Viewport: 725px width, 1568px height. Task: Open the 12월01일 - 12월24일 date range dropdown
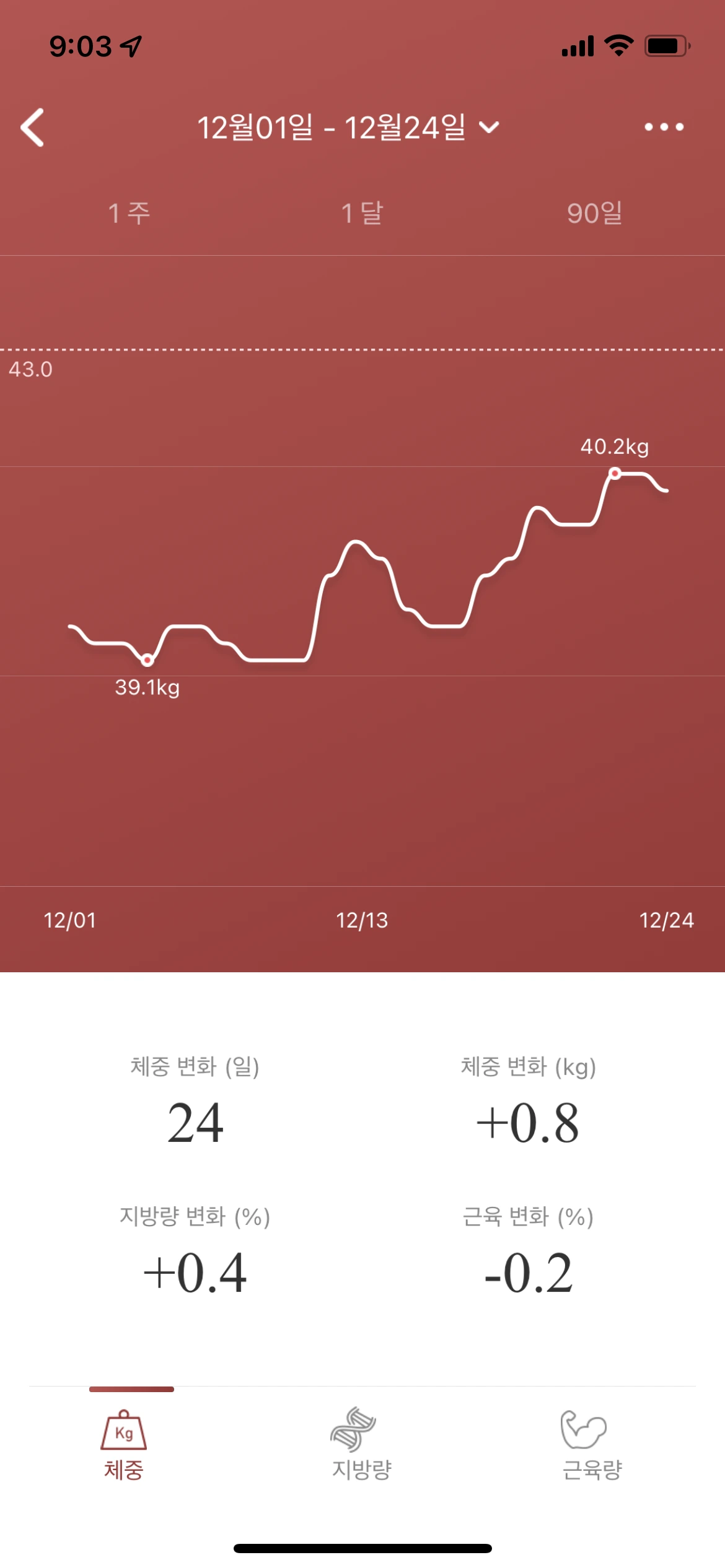pyautogui.click(x=347, y=128)
